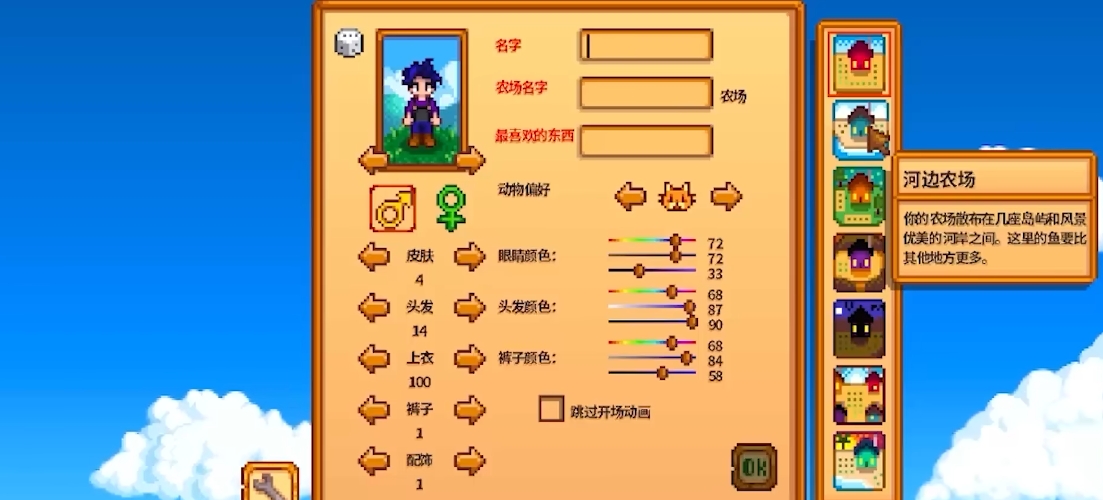The width and height of the screenshot is (1103, 500).
Task: Tap the 最喜欢的东西 favorite thing field
Action: [646, 141]
